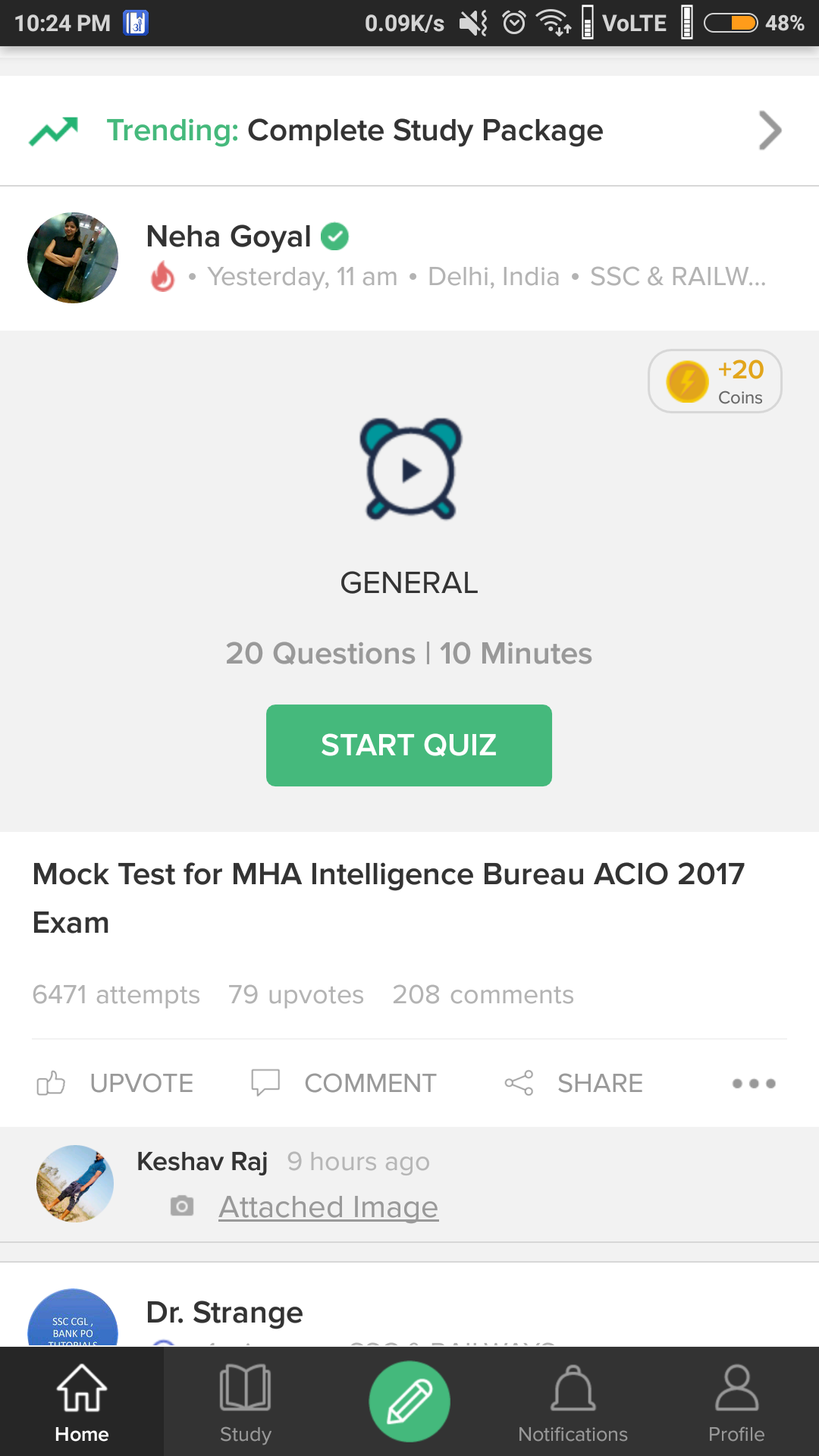
Task: Open Keshav Raj's profile avatar
Action: click(x=75, y=1183)
